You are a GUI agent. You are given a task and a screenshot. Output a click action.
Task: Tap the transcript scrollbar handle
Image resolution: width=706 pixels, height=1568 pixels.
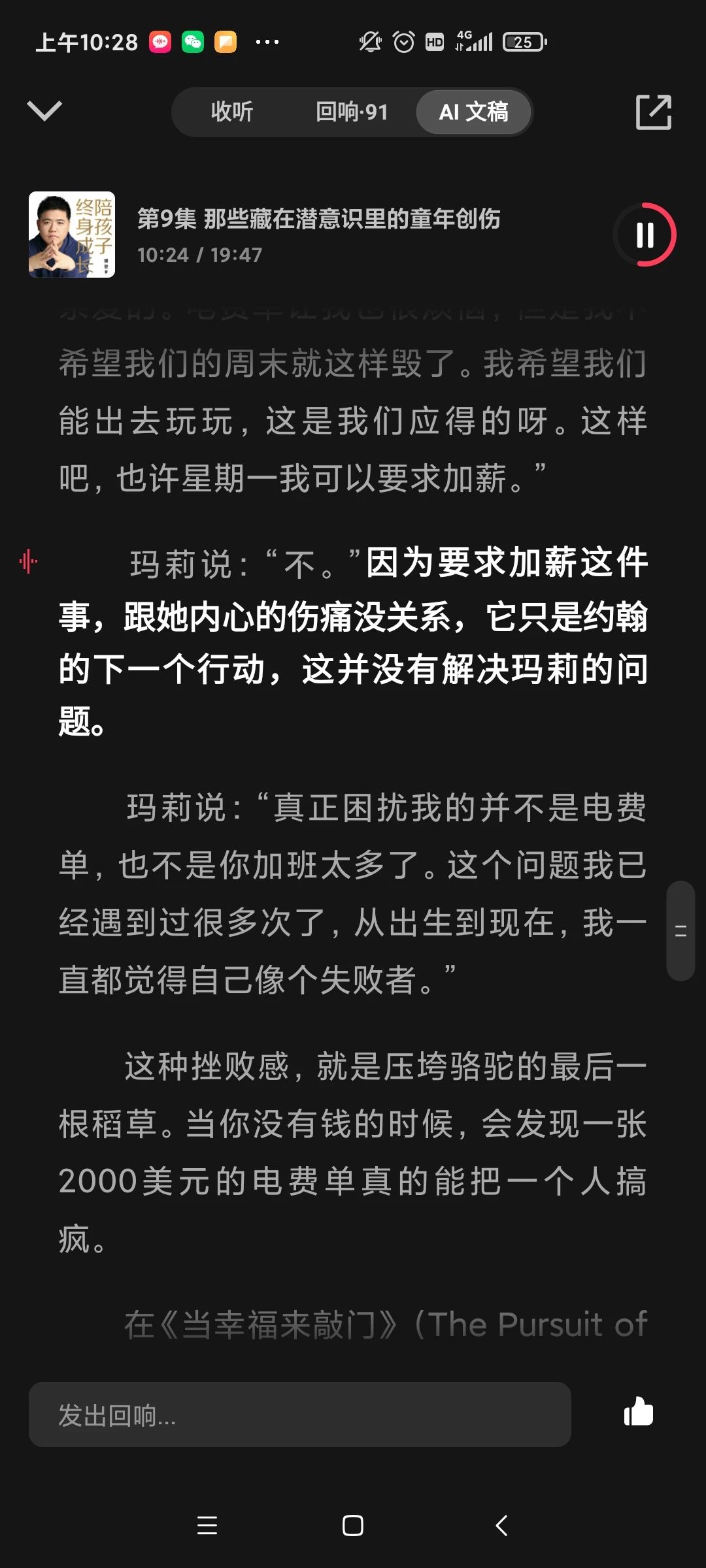680,931
